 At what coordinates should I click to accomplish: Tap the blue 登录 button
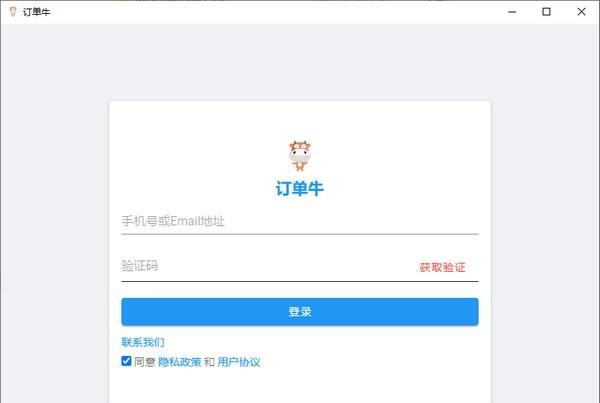[x=299, y=312]
